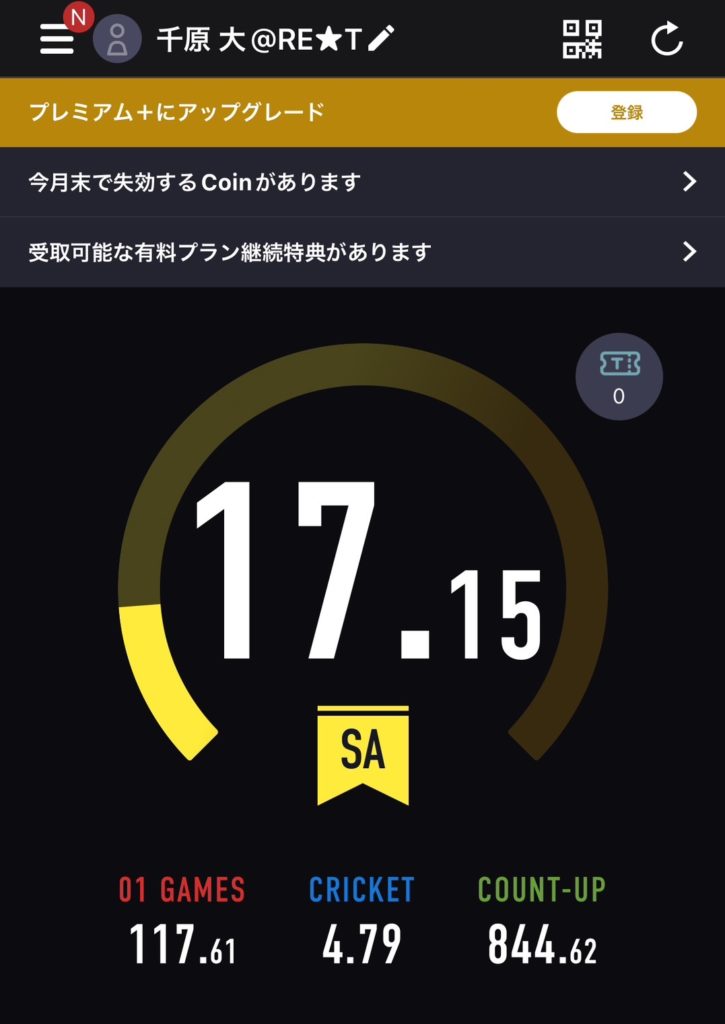Open the QR code scanner

[x=582, y=39]
